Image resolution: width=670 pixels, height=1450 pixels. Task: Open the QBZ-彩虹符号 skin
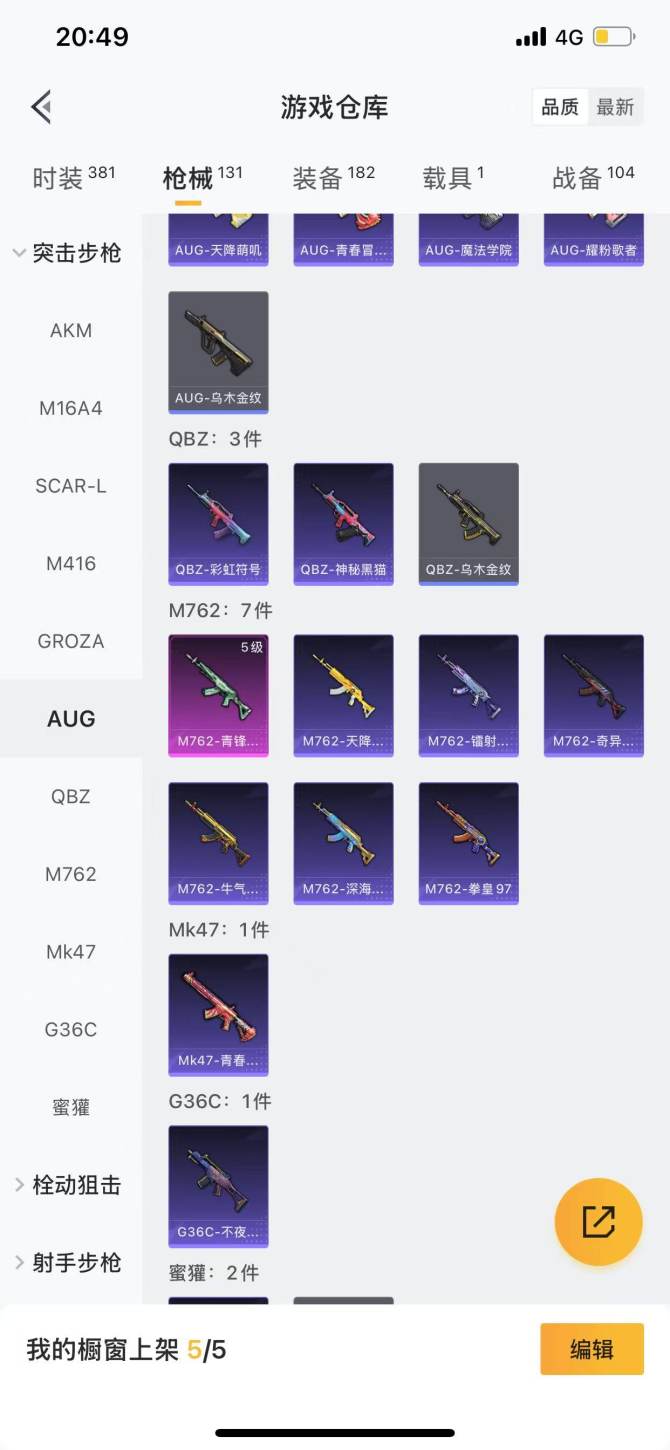(x=218, y=524)
